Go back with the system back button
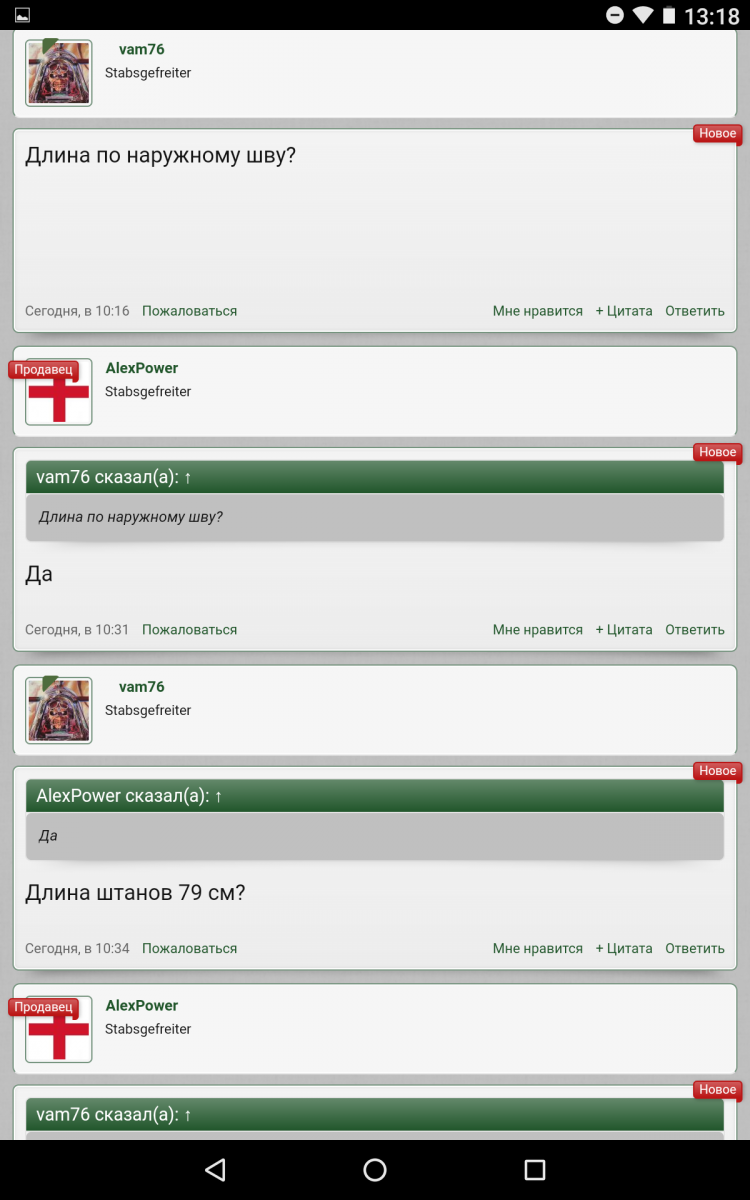This screenshot has height=1200, width=750. click(215, 1169)
